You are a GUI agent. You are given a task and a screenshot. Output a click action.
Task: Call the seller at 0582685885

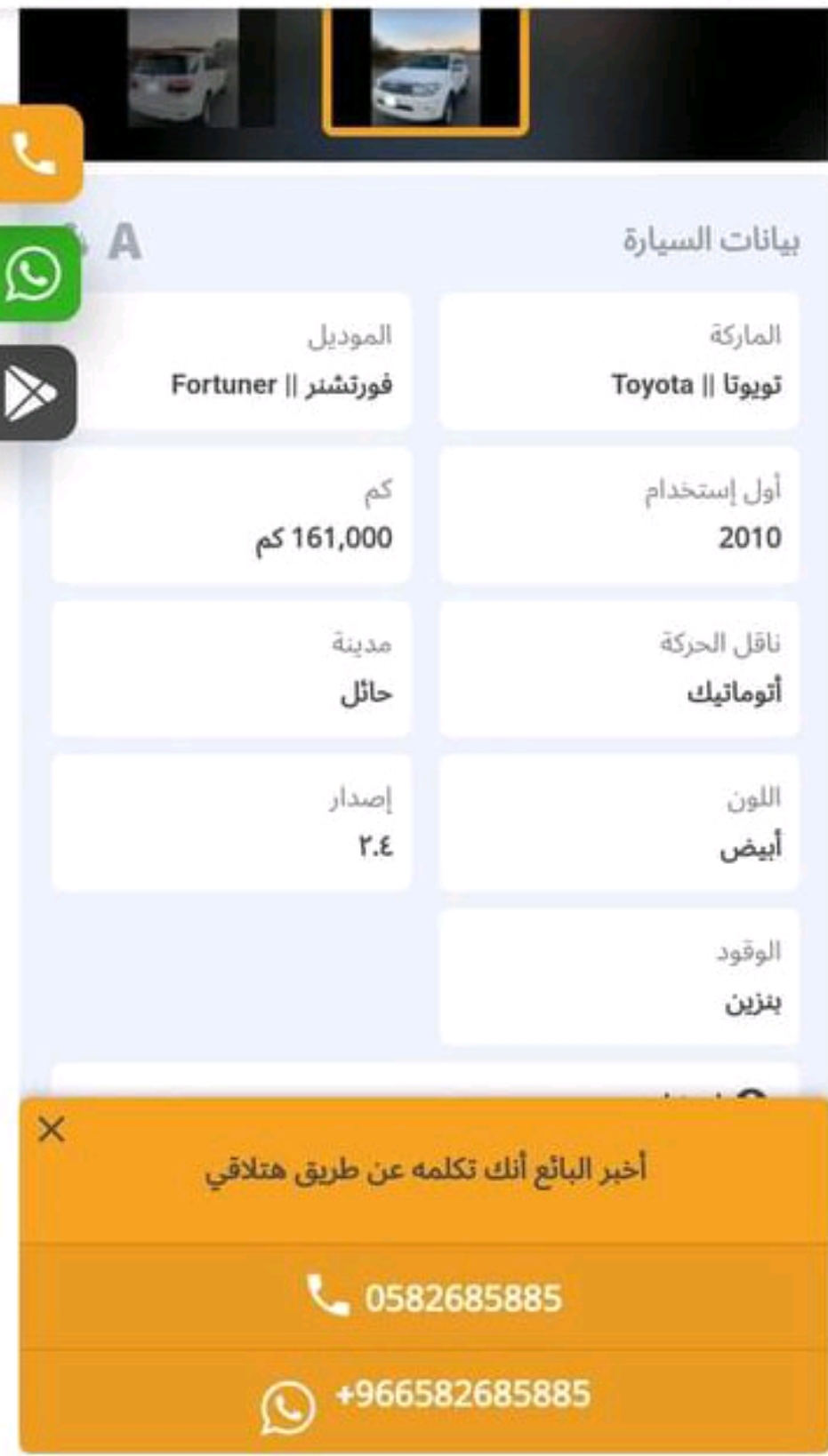(425, 1298)
